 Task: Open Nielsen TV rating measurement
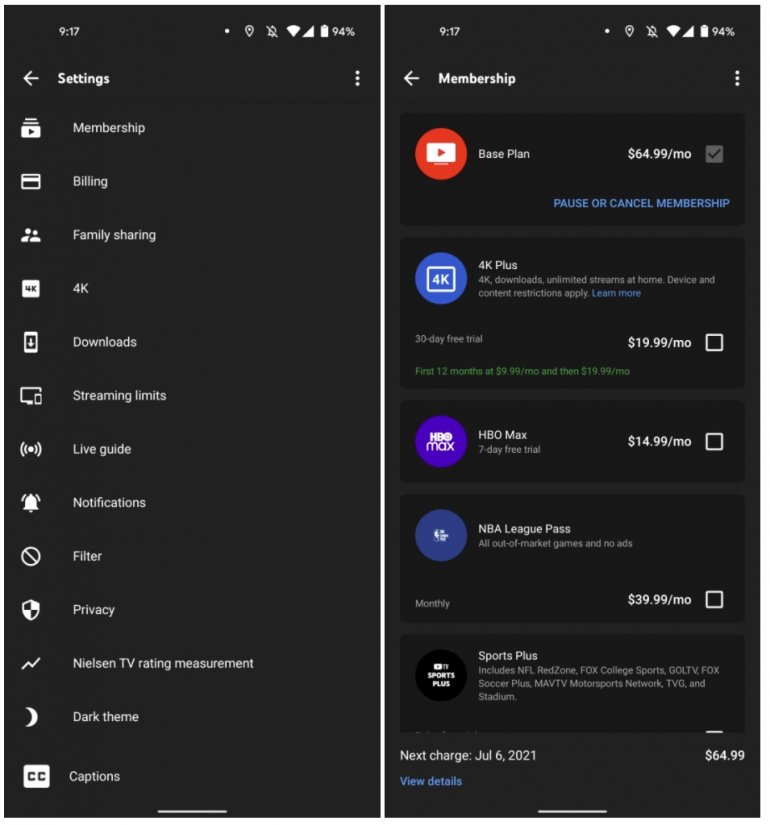point(163,663)
